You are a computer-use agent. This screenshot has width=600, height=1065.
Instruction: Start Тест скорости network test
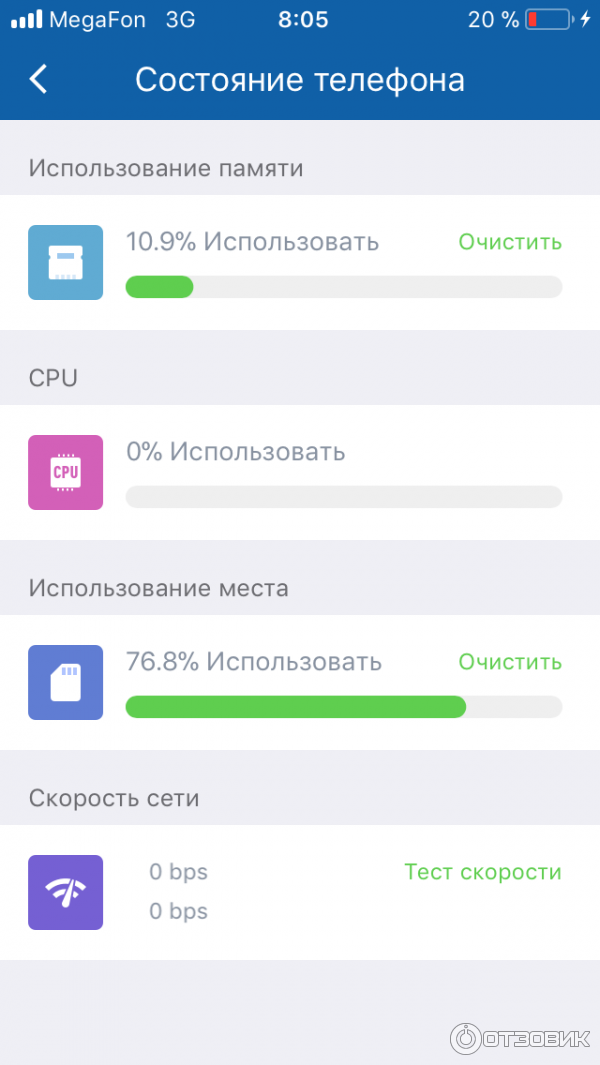[483, 872]
